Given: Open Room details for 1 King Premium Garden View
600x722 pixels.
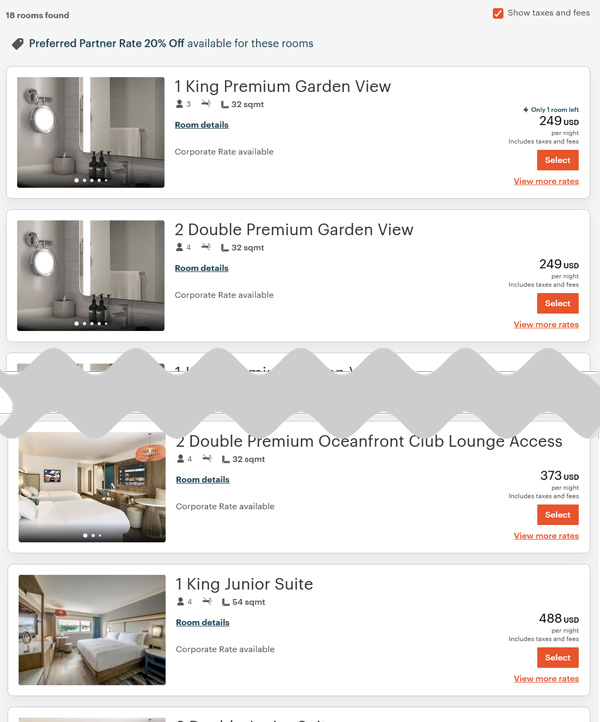Looking at the screenshot, I should point(201,125).
